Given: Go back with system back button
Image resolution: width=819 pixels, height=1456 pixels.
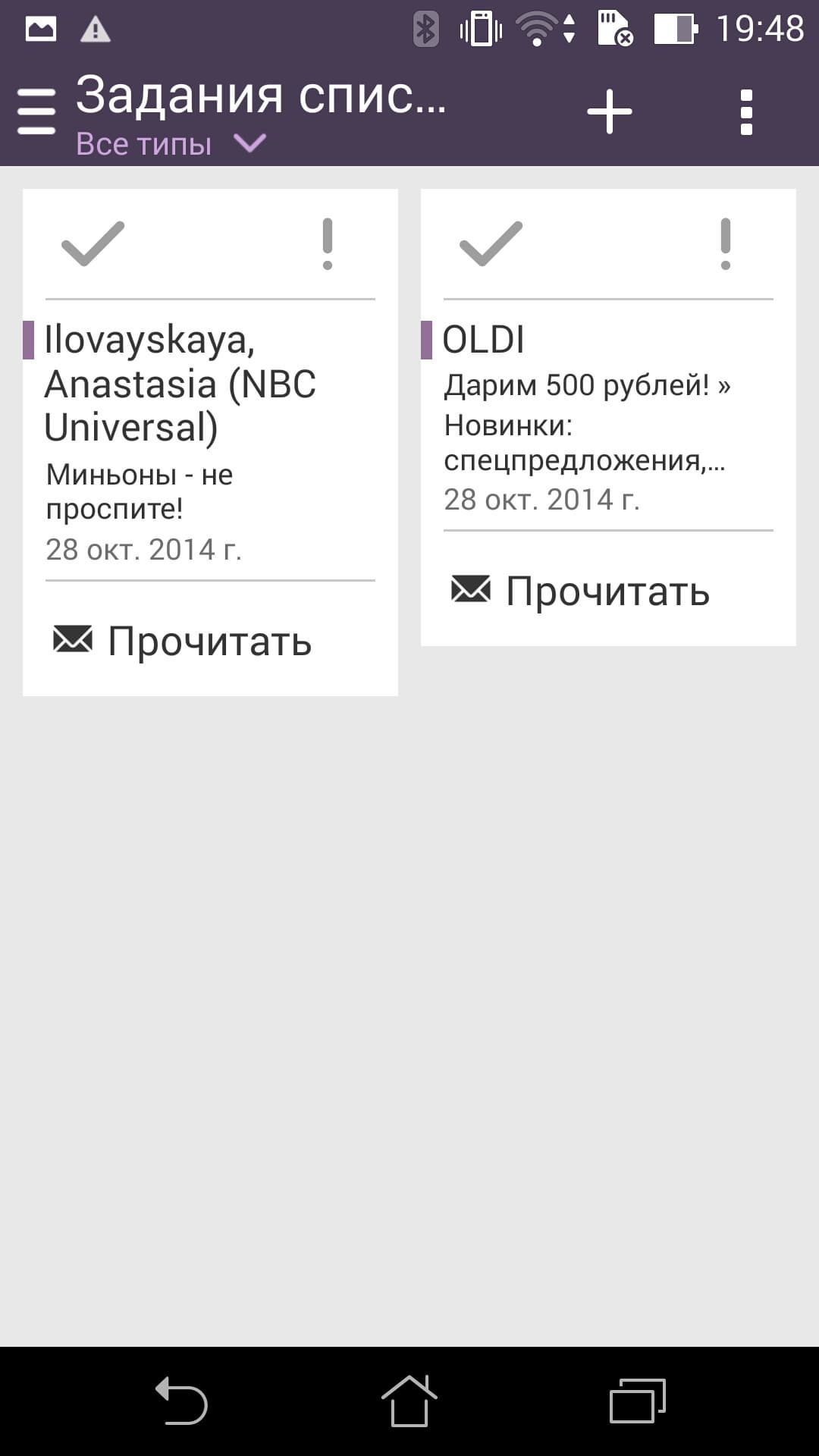Looking at the screenshot, I should click(x=181, y=1401).
